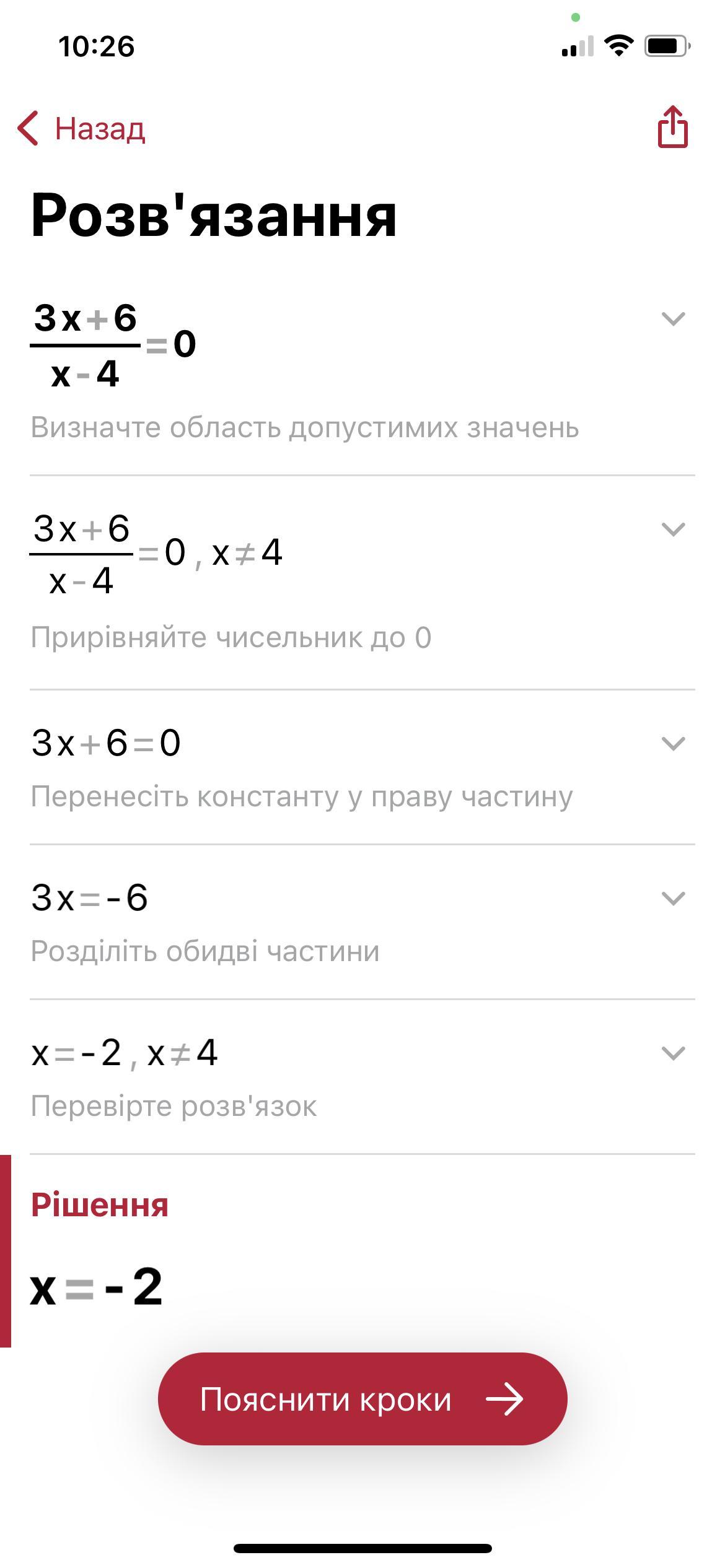Share this solution

(672, 128)
